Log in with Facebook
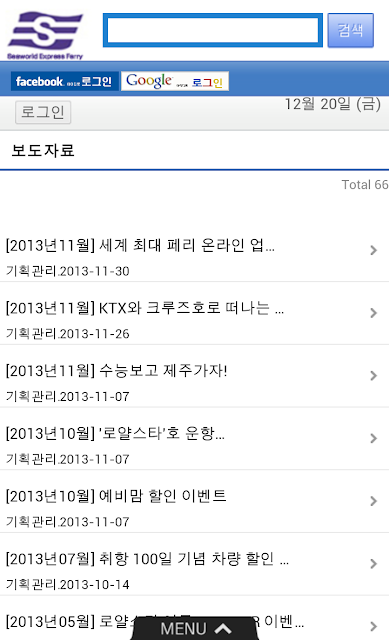Viewport: 389px width, 640px height. 64,81
